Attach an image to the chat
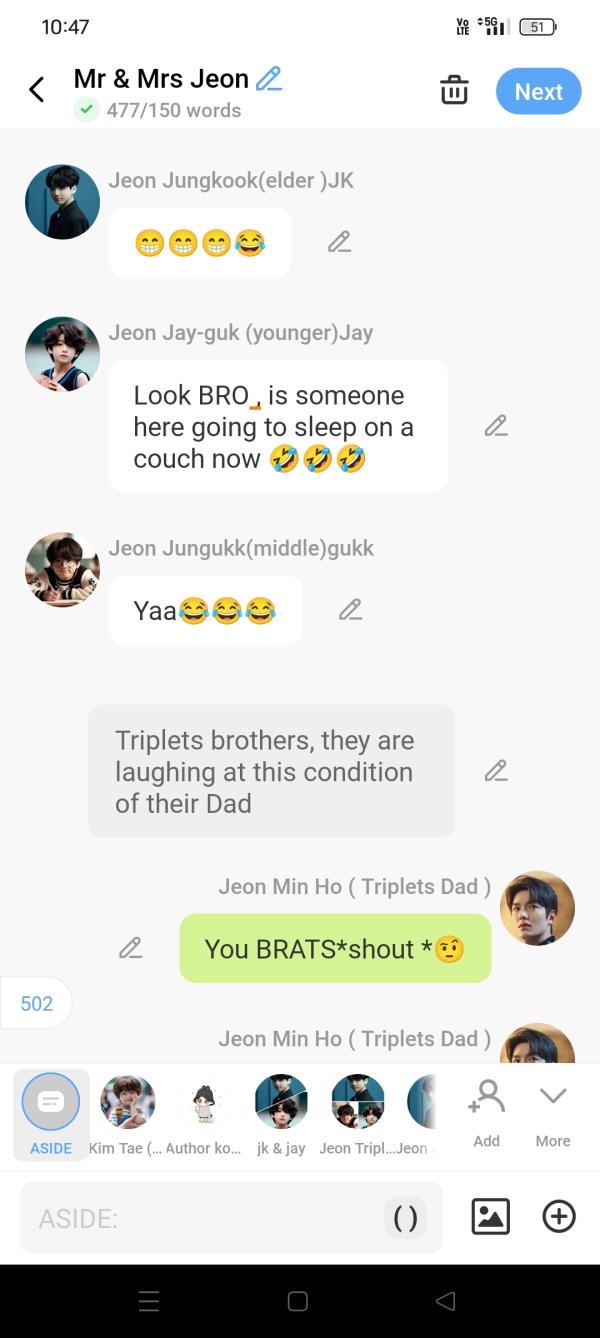Image resolution: width=600 pixels, height=1338 pixels. click(490, 1217)
